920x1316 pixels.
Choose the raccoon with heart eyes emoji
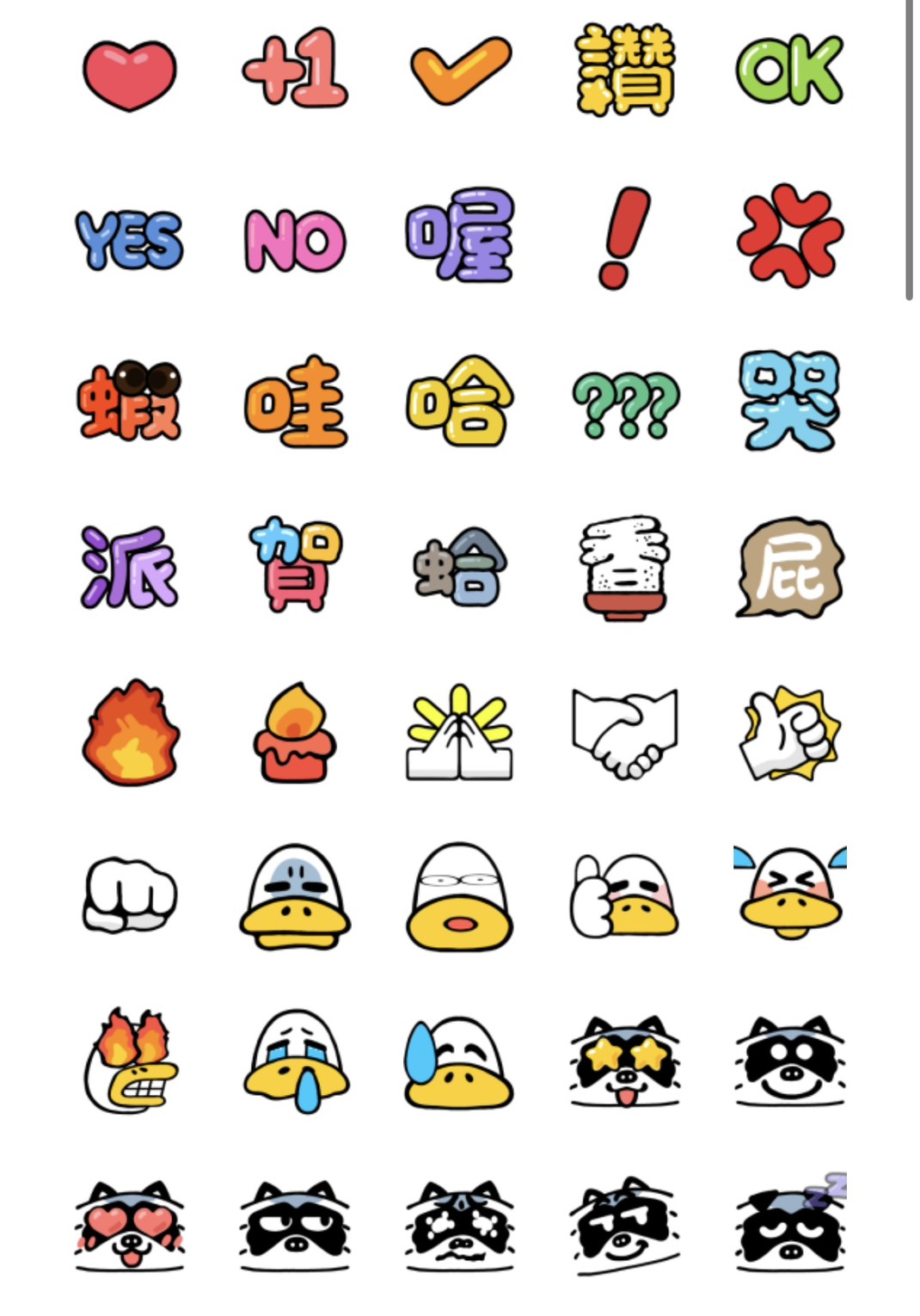(129, 1225)
